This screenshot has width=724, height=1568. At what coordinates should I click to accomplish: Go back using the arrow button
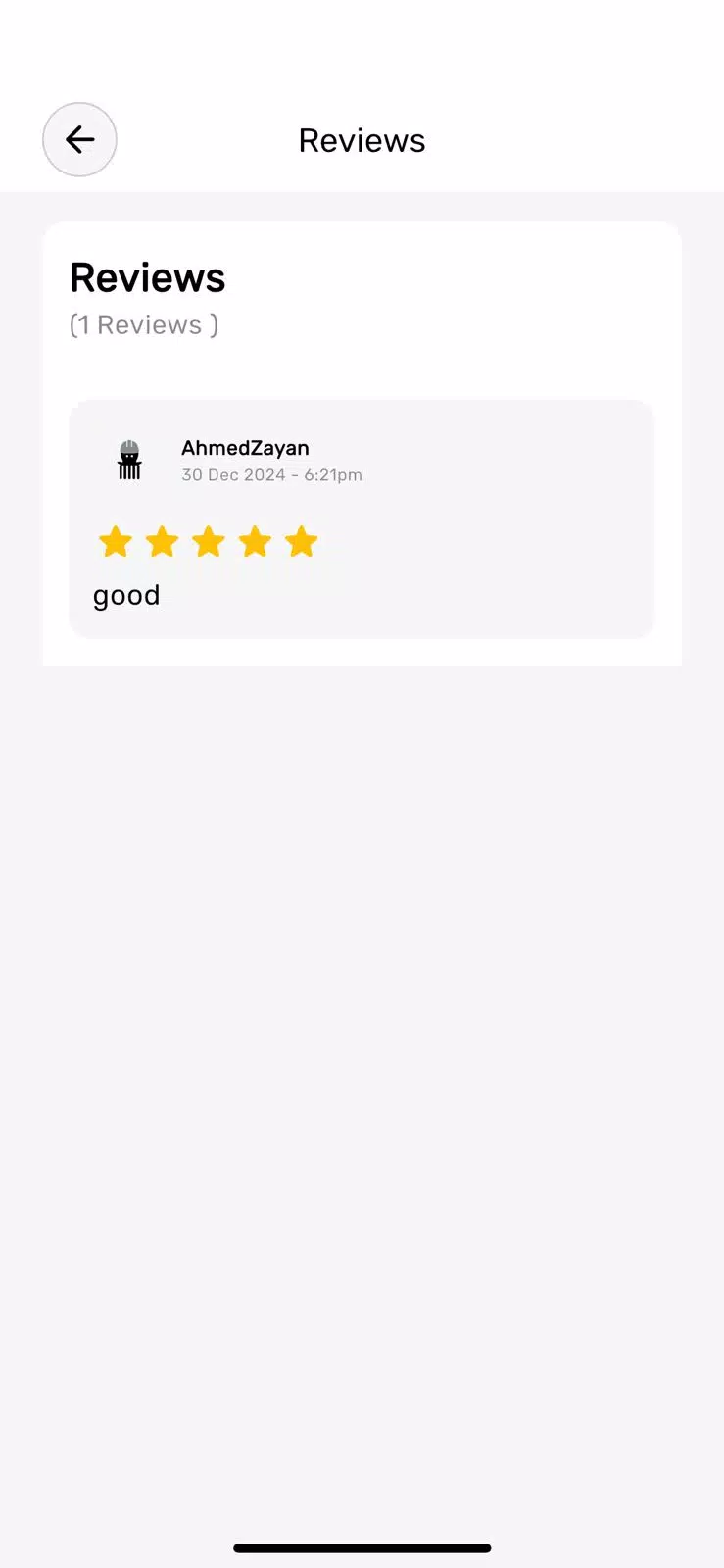pos(79,140)
